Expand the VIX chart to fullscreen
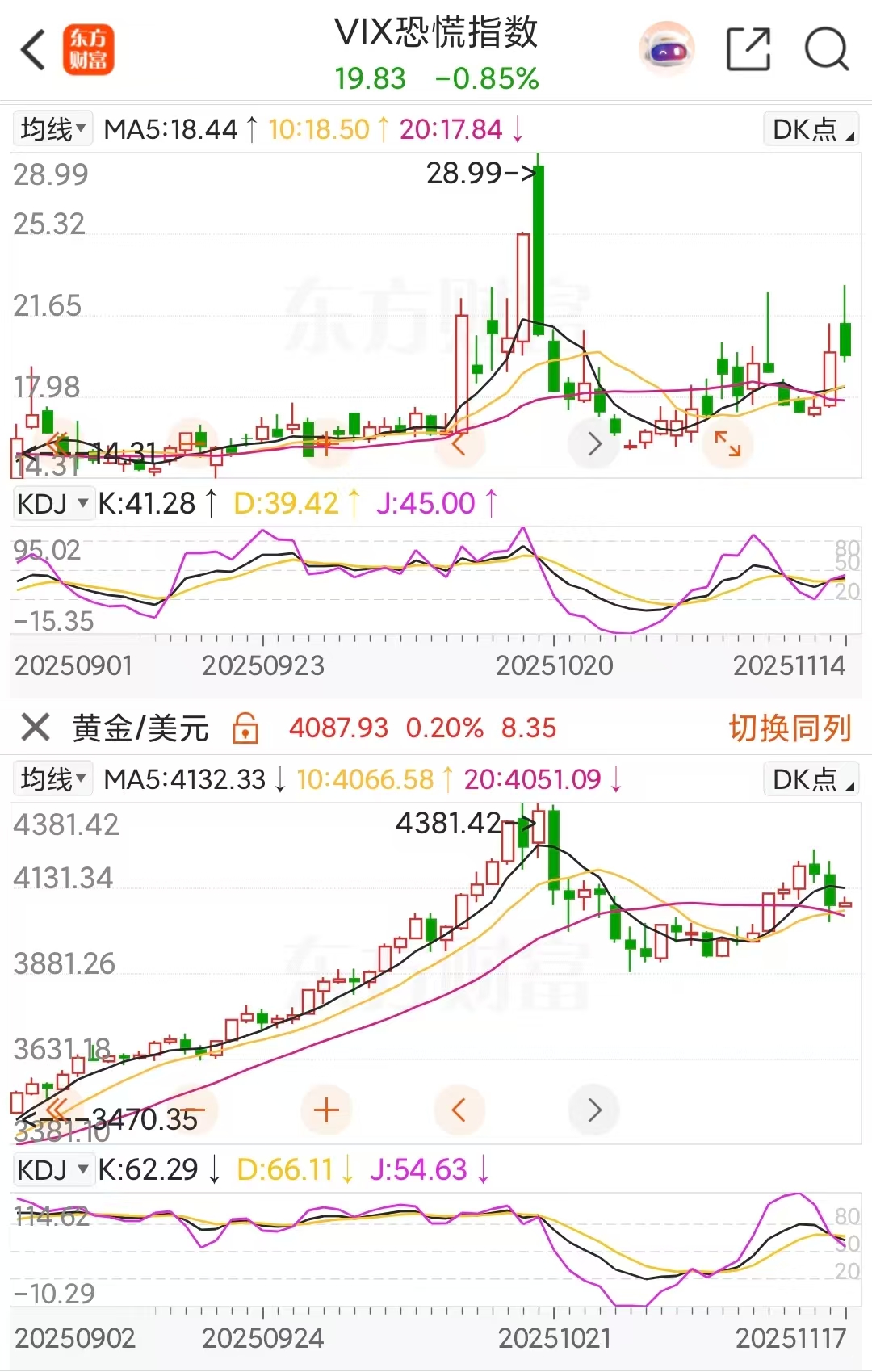This screenshot has height=1372, width=872. pos(727,443)
